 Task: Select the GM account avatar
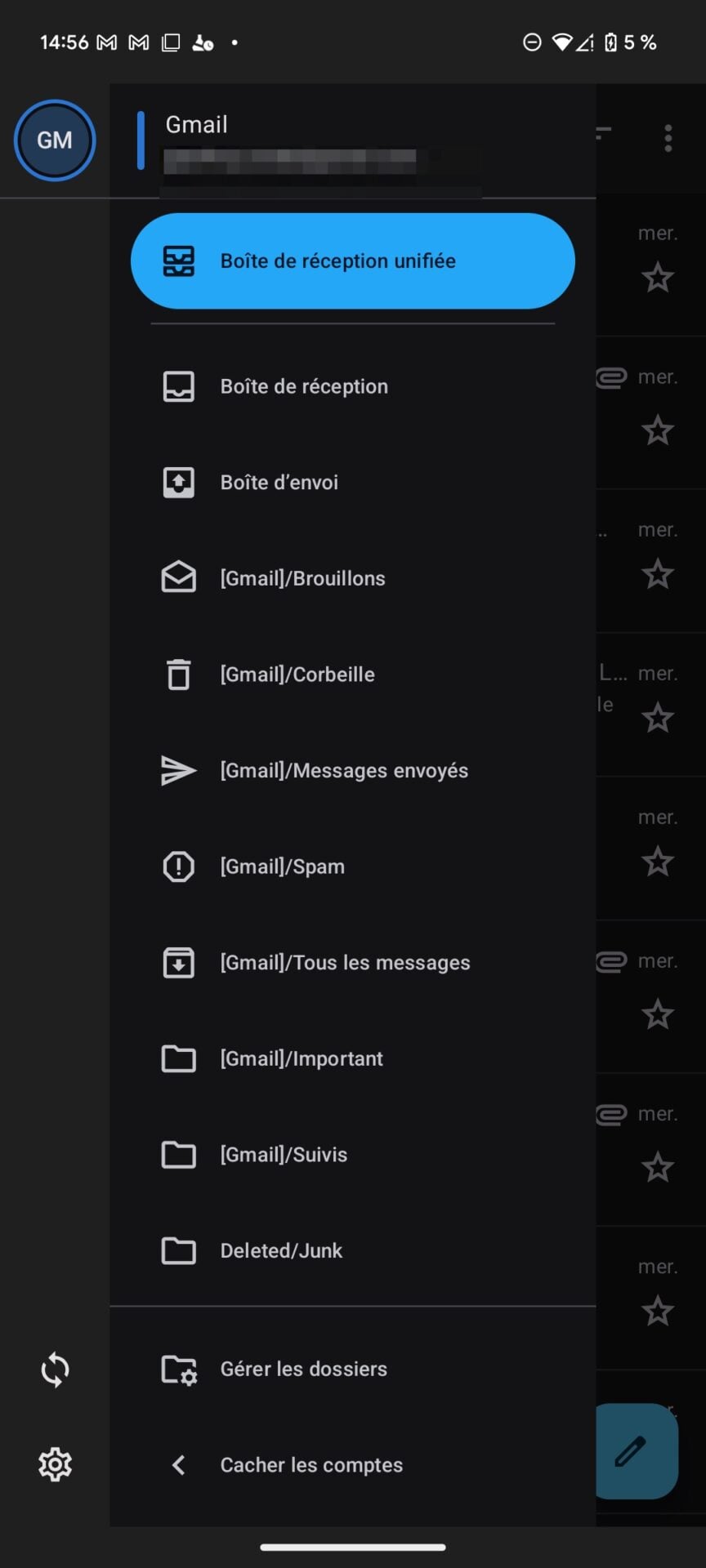point(55,140)
